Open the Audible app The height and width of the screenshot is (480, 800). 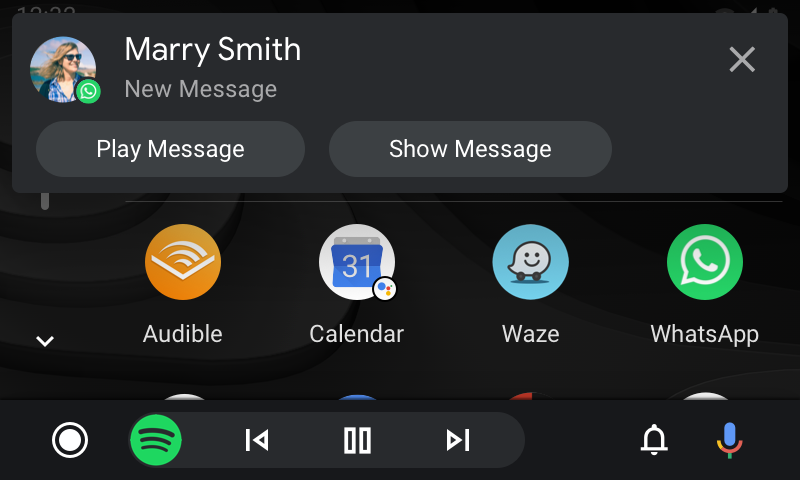182,262
